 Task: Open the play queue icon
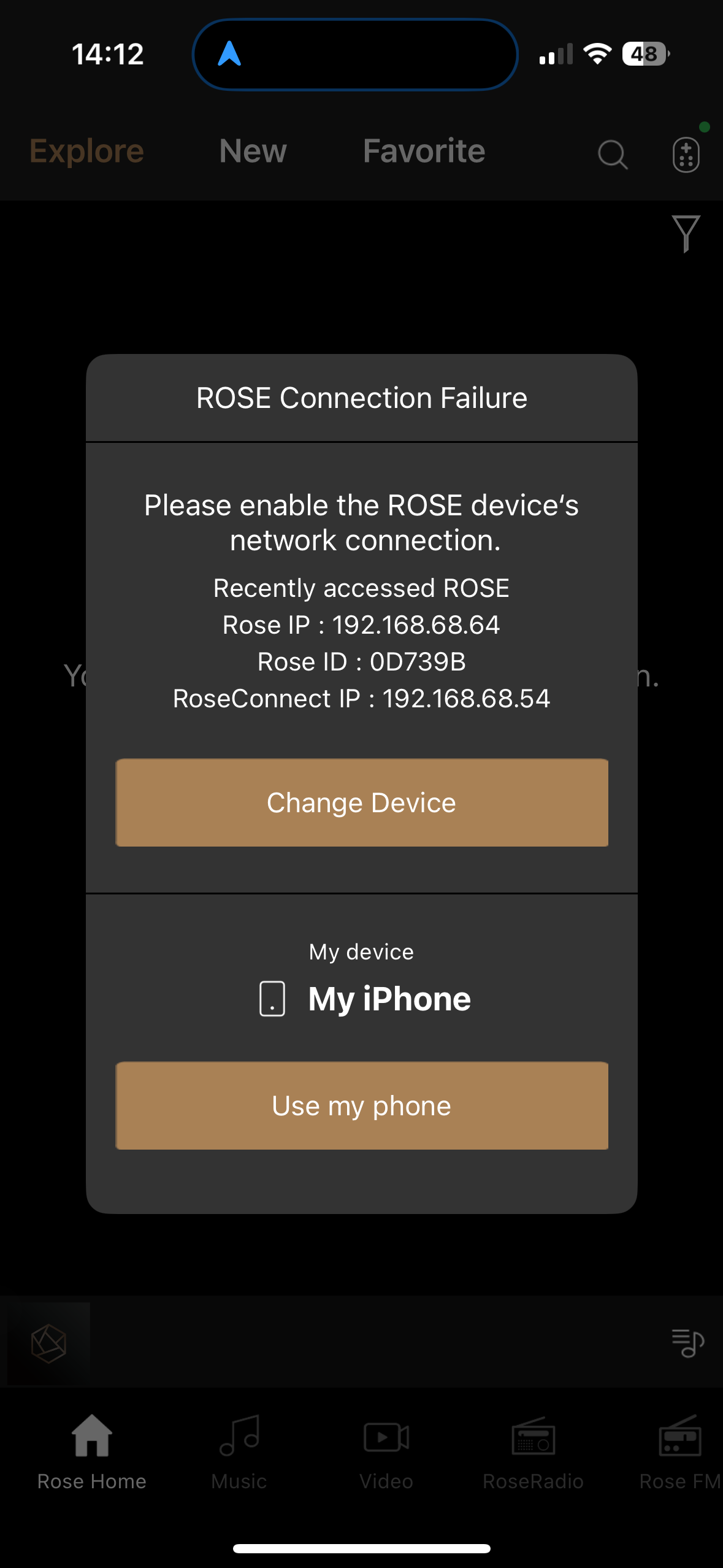click(x=687, y=1342)
